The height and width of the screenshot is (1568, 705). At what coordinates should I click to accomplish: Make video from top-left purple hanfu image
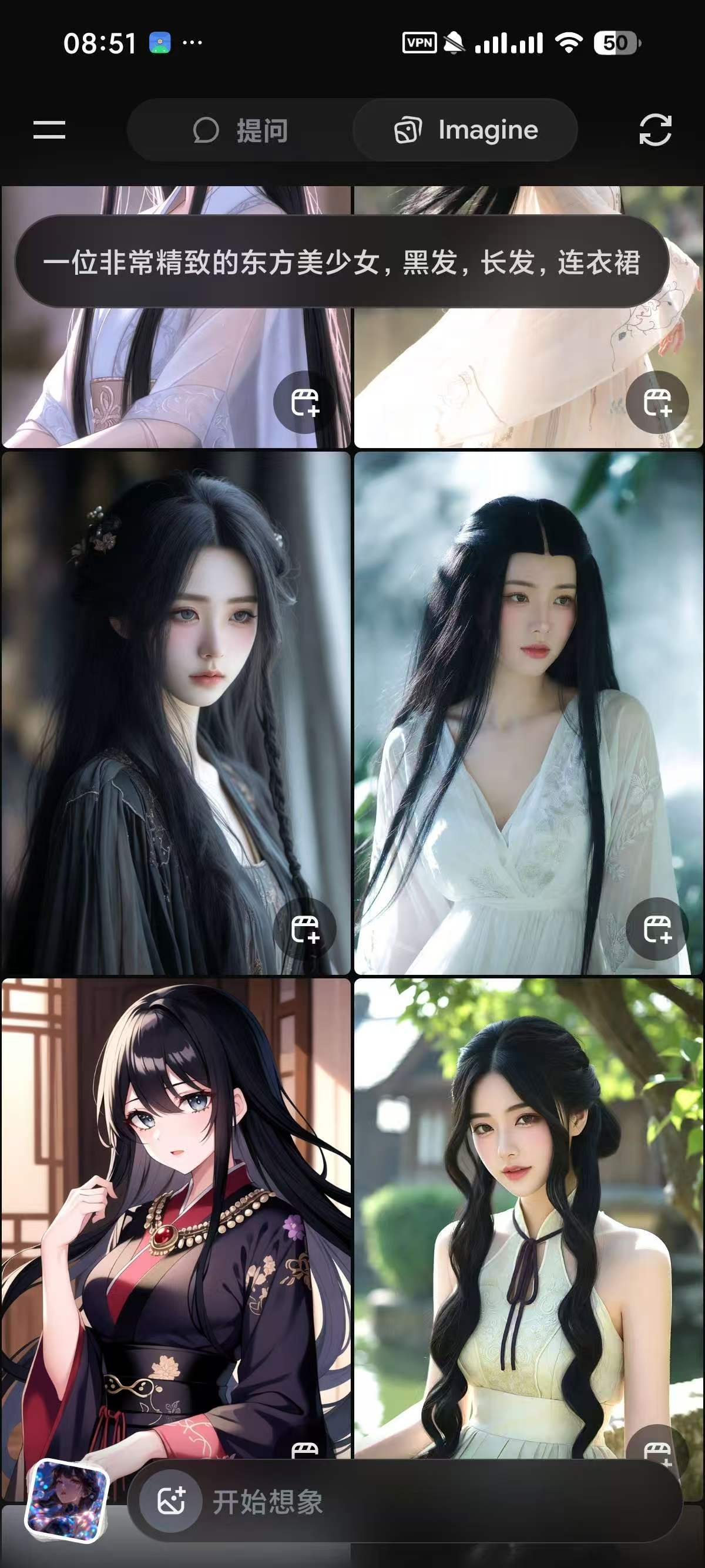[x=305, y=402]
